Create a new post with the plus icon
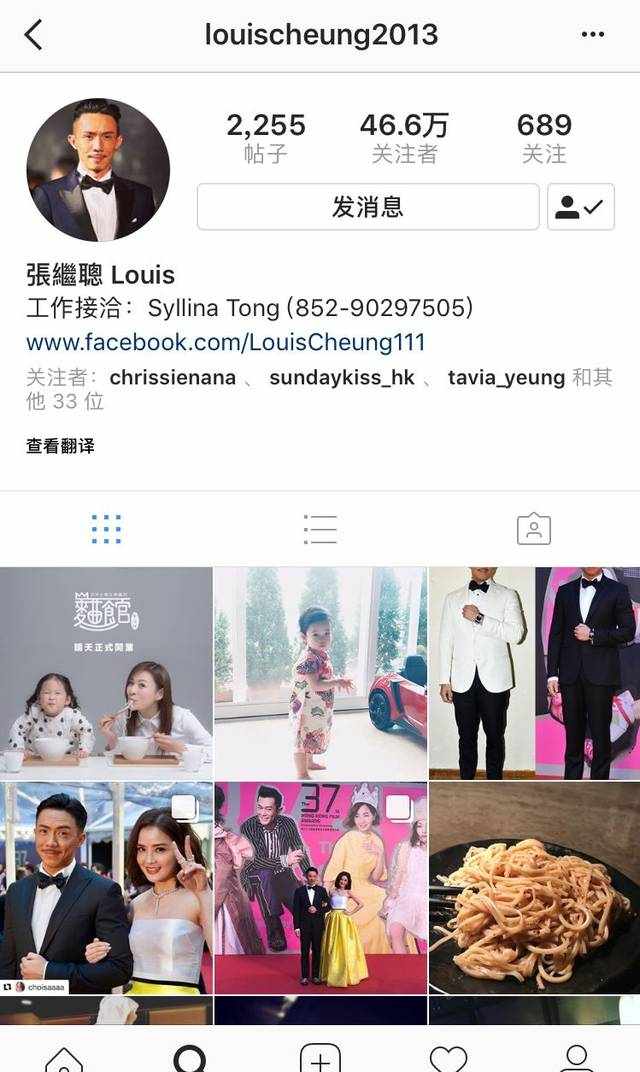Viewport: 640px width, 1072px height. [x=320, y=1058]
